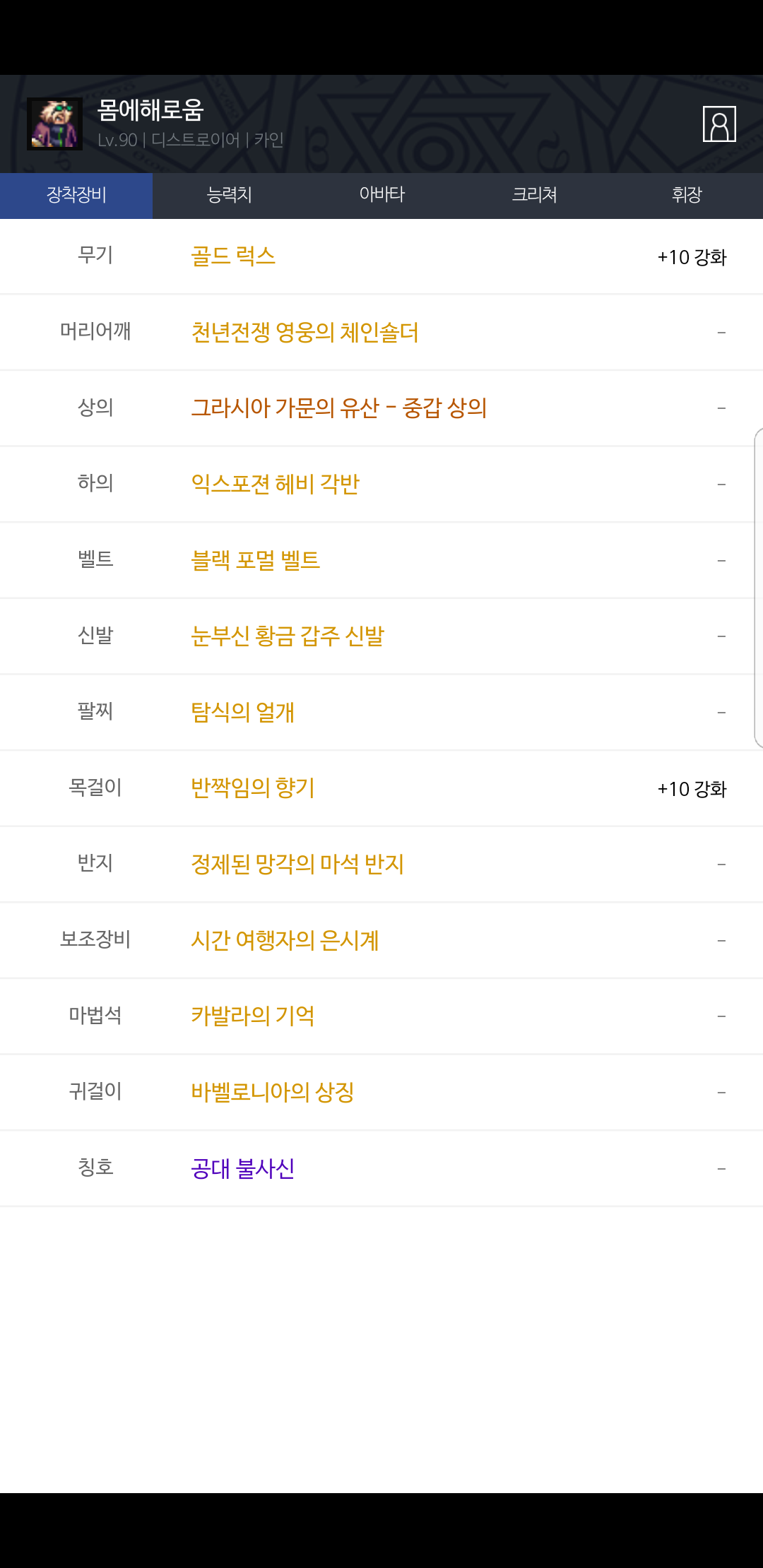763x1568 pixels.
Task: Go to the 휘장 tab
Action: click(687, 195)
